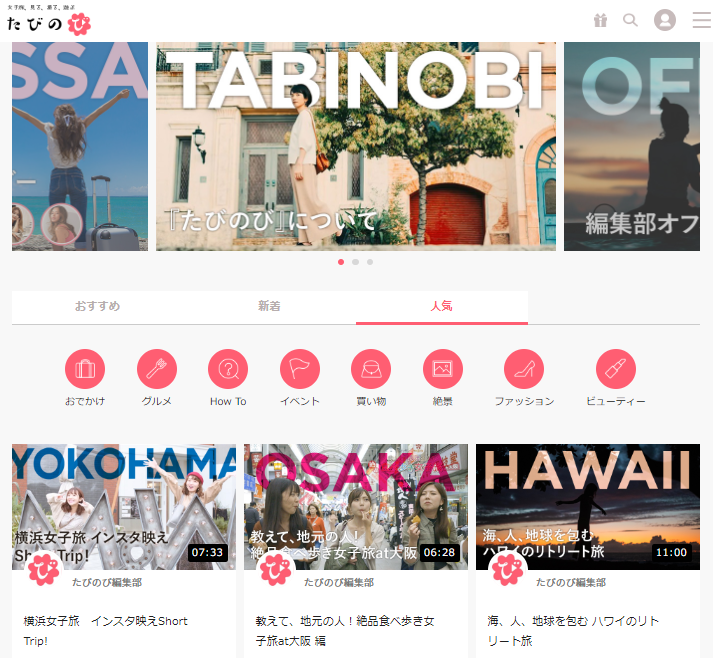713x658 pixels.
Task: Open the search magnifier icon
Action: 630,20
